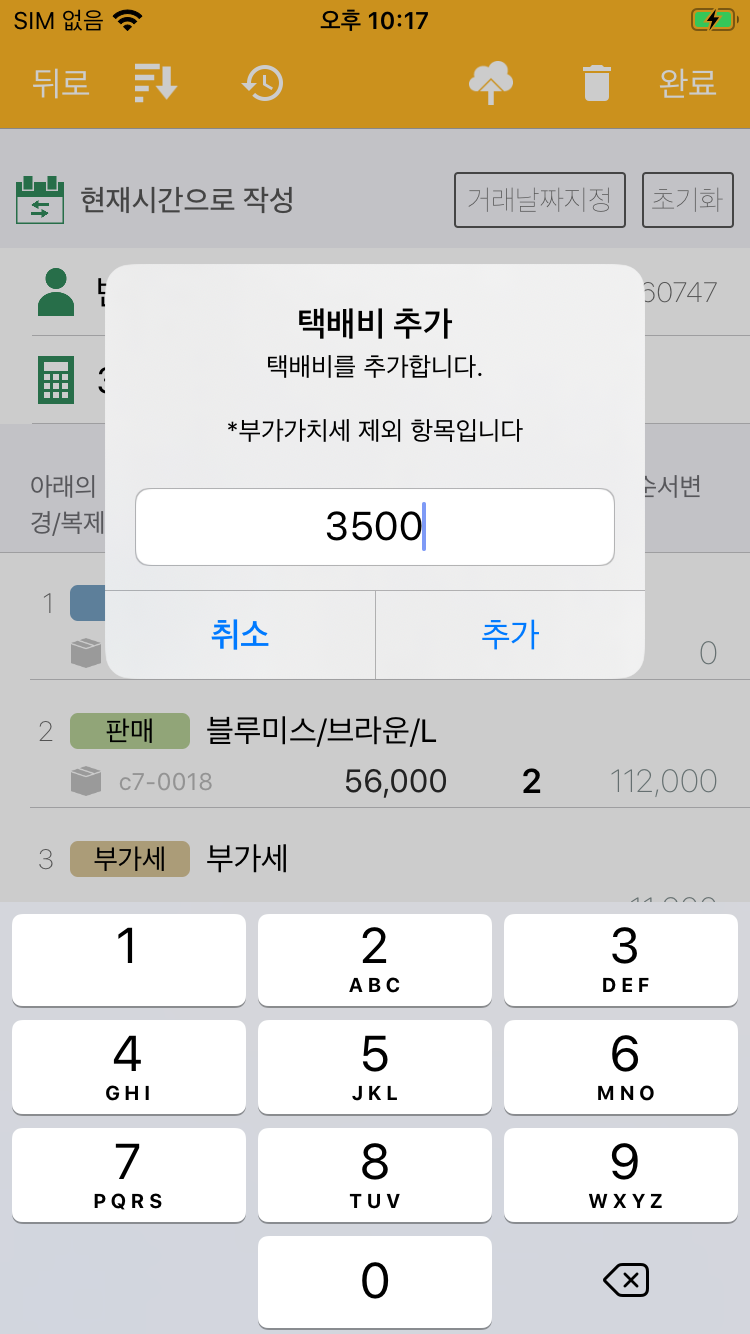The height and width of the screenshot is (1334, 750).
Task: Tap the backspace key on the keypad
Action: [626, 1280]
